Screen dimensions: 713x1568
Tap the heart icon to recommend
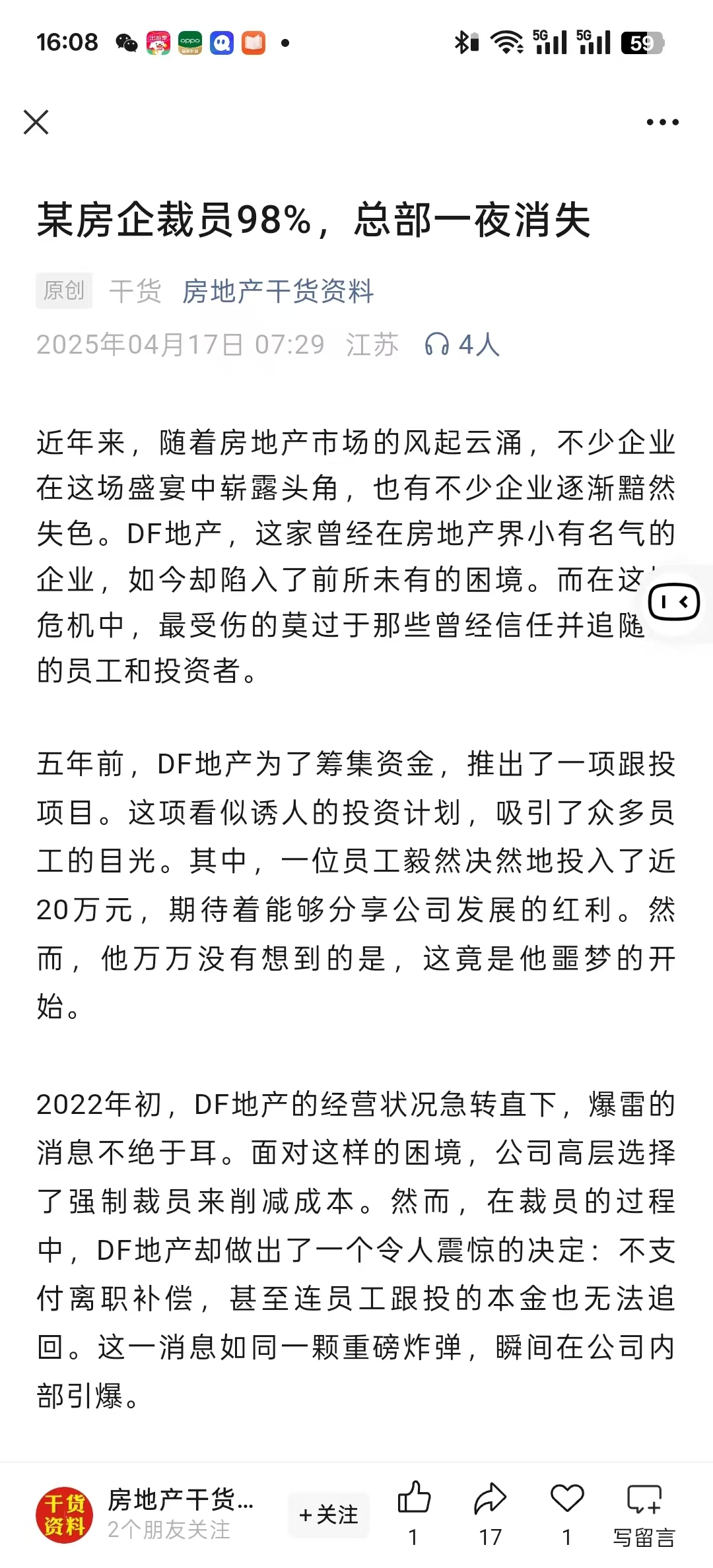coord(567,1499)
